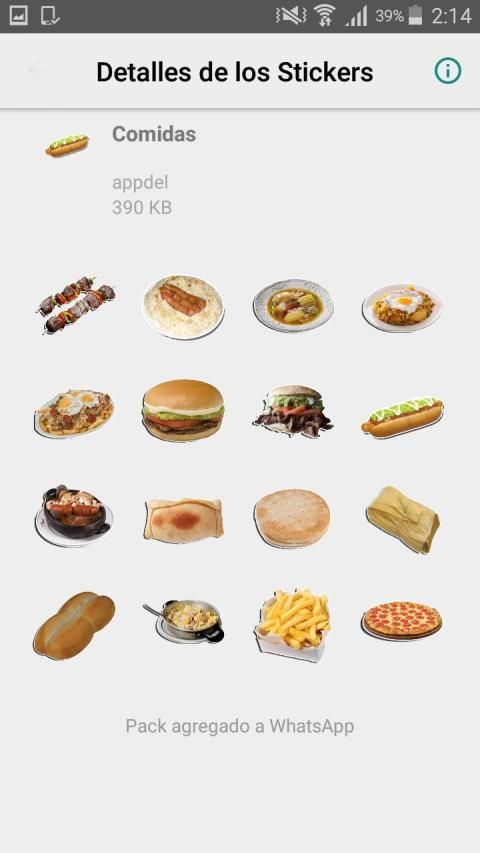The width and height of the screenshot is (480, 853).
Task: Preview the black pot stew sticker
Action: pyautogui.click(x=74, y=516)
